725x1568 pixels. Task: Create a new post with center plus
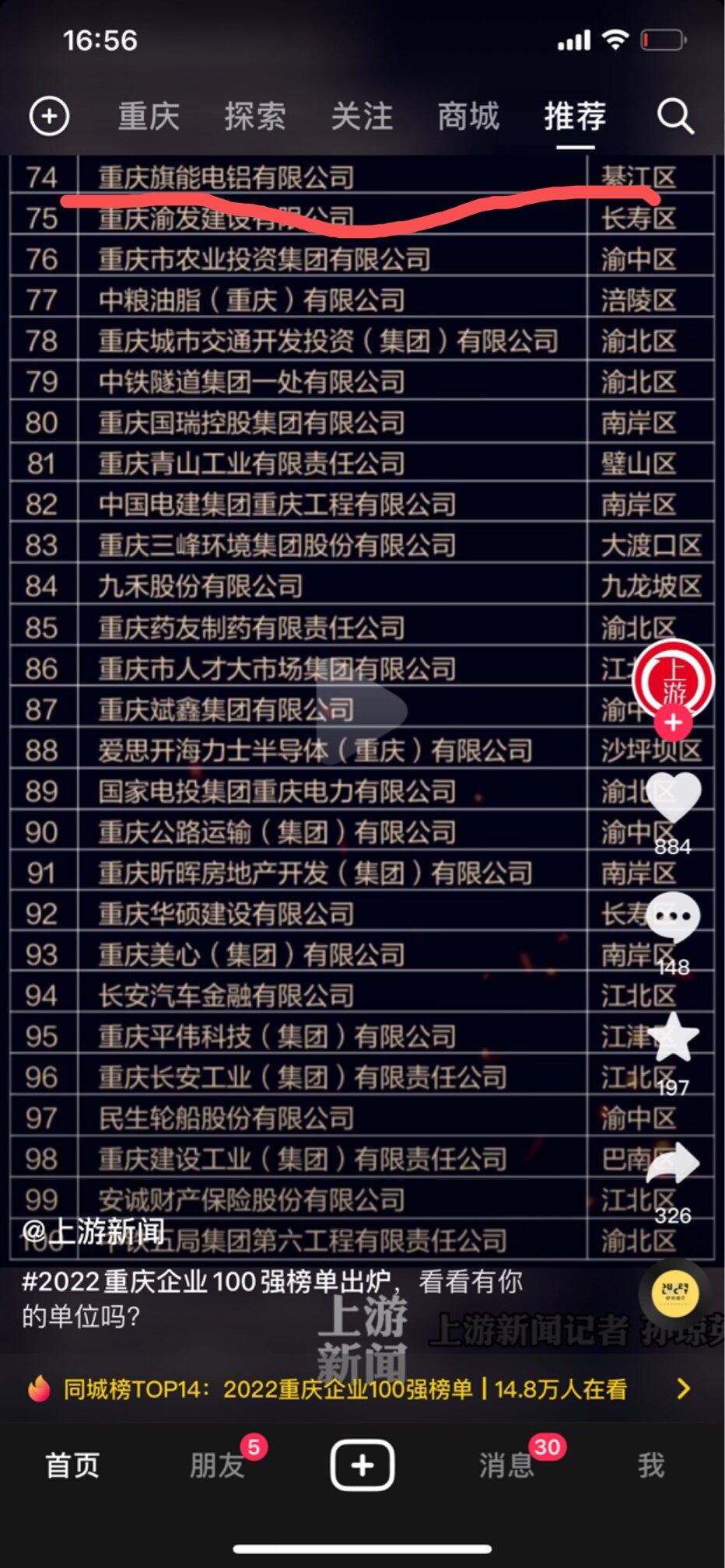pyautogui.click(x=362, y=1465)
